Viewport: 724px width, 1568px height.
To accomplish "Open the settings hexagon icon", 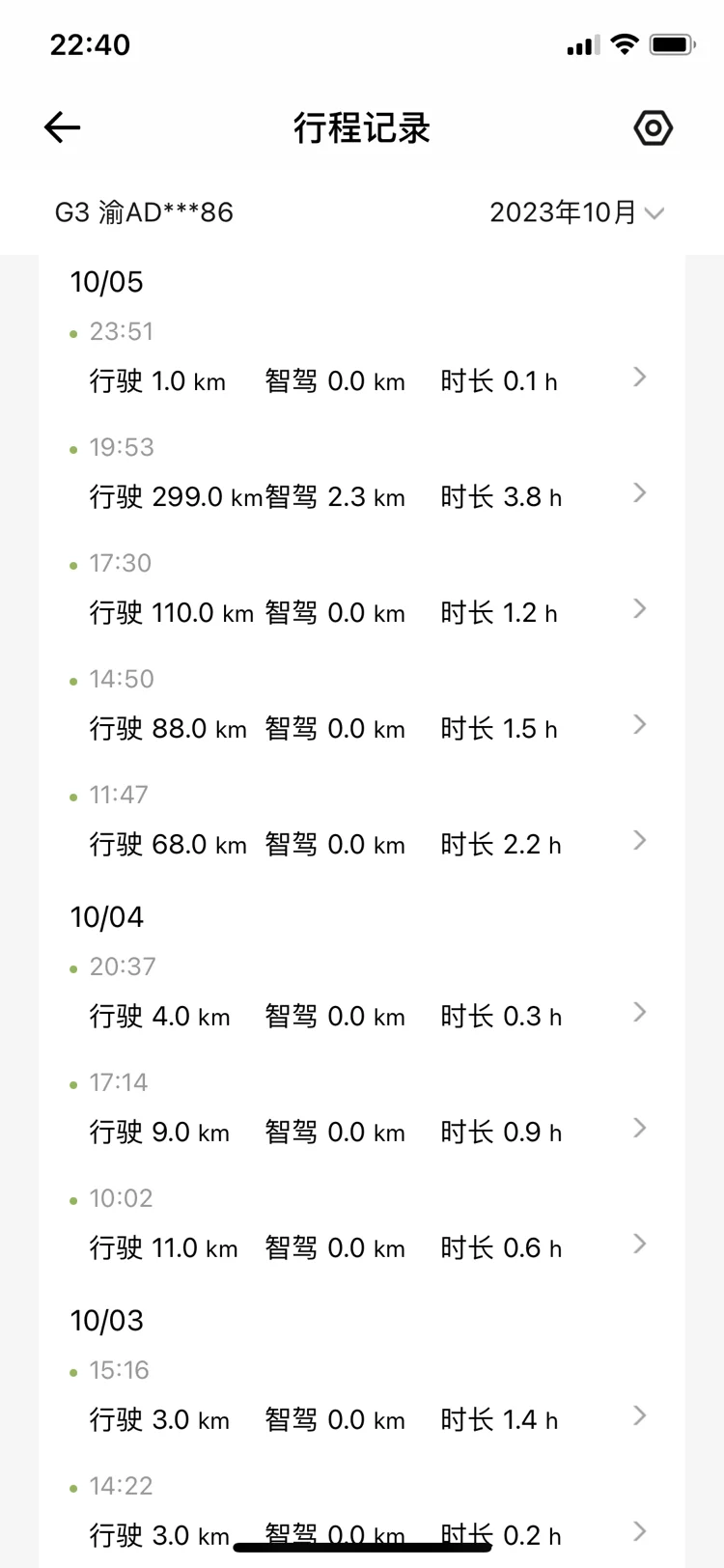I will click(653, 127).
